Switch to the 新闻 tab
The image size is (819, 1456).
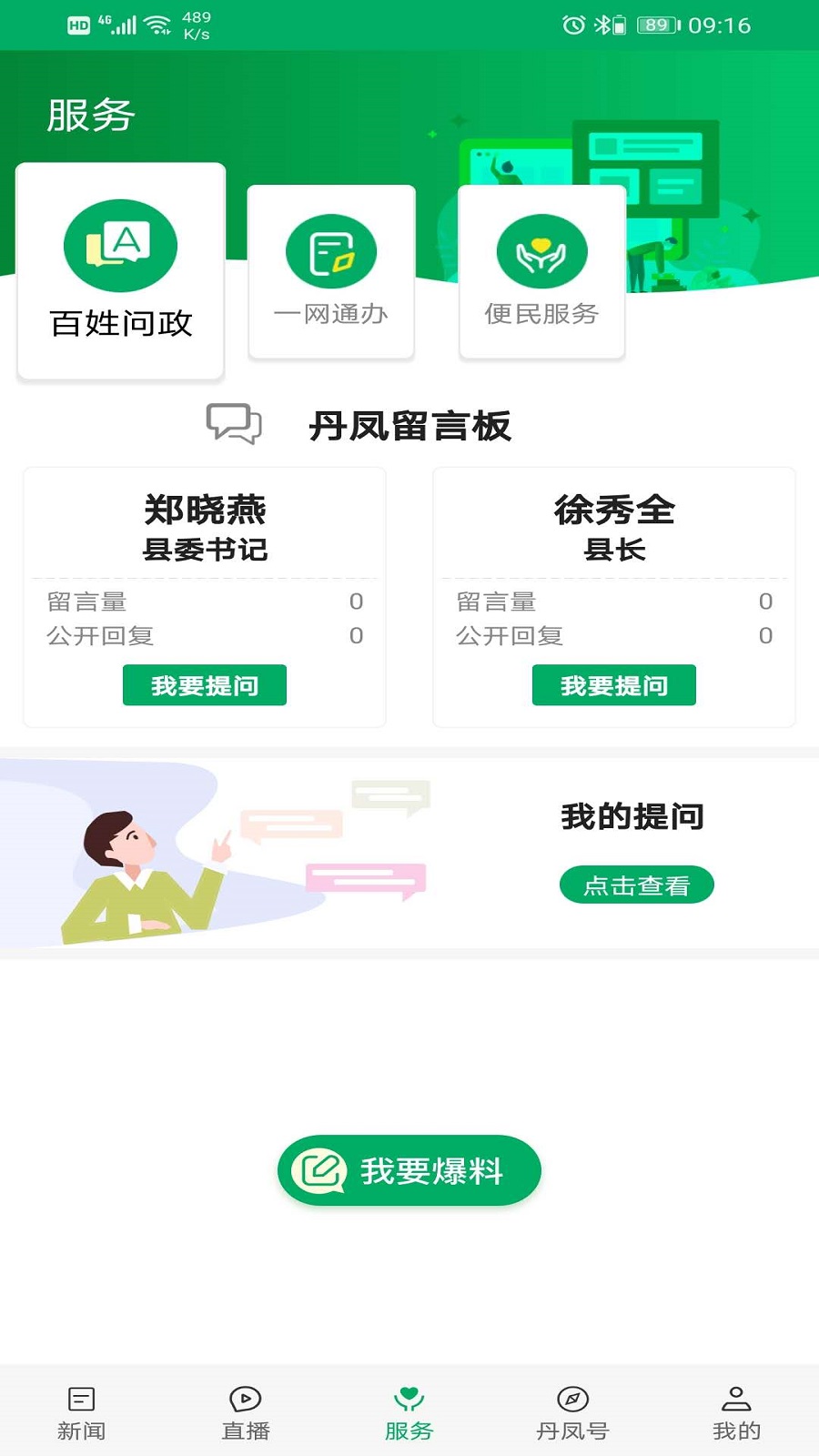click(82, 1412)
